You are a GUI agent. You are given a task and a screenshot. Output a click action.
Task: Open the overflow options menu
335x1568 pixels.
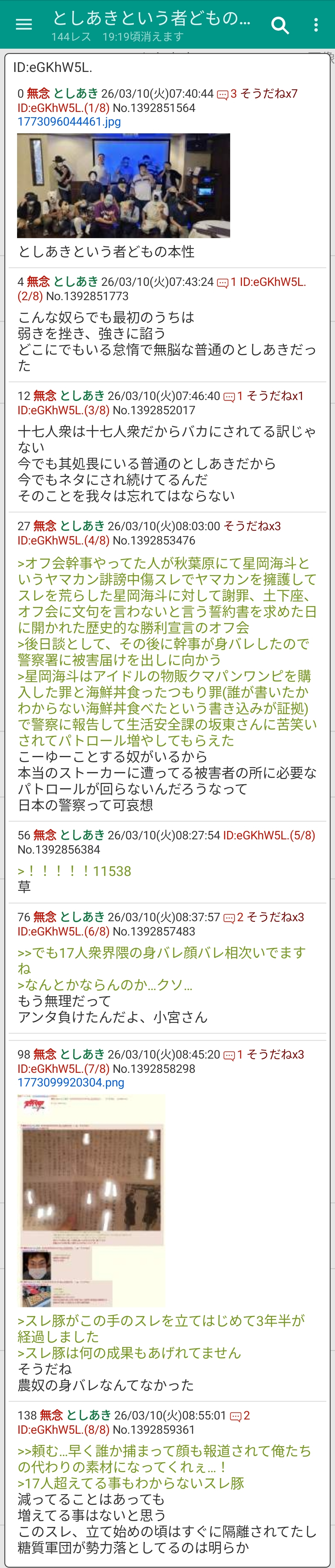point(315,25)
